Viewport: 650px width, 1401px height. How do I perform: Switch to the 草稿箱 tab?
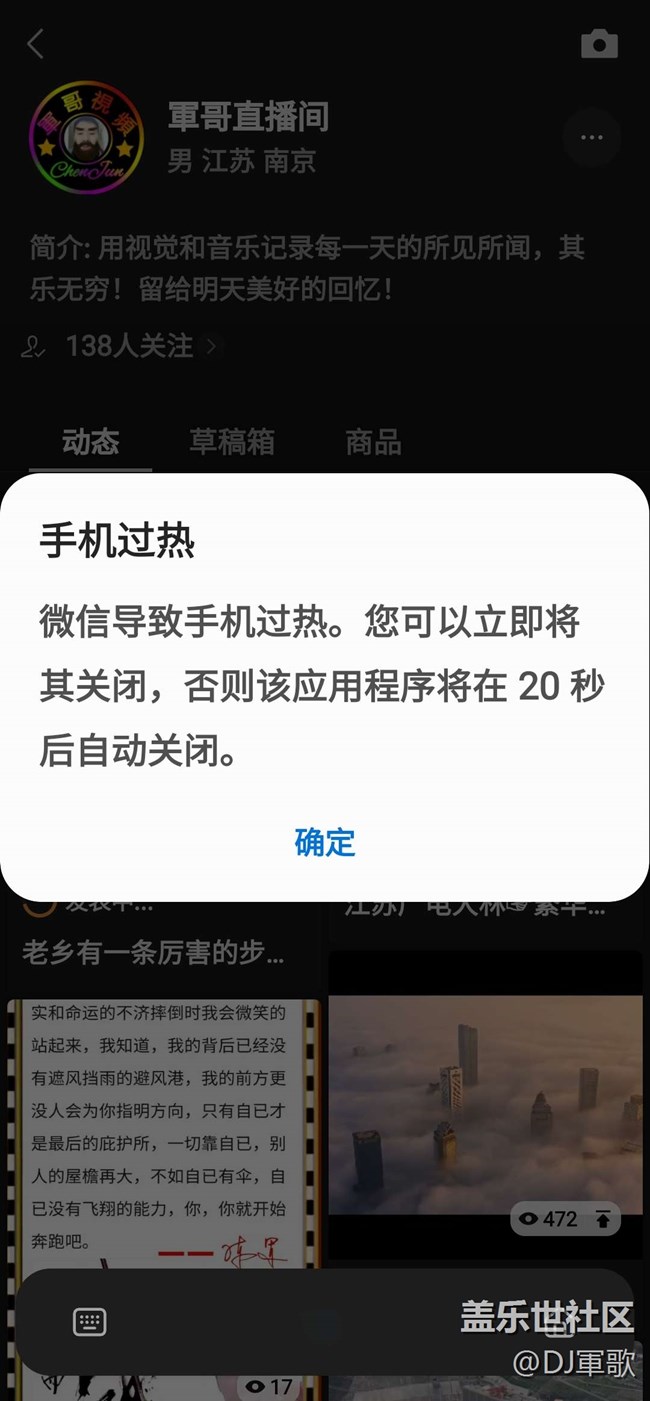[x=232, y=442]
